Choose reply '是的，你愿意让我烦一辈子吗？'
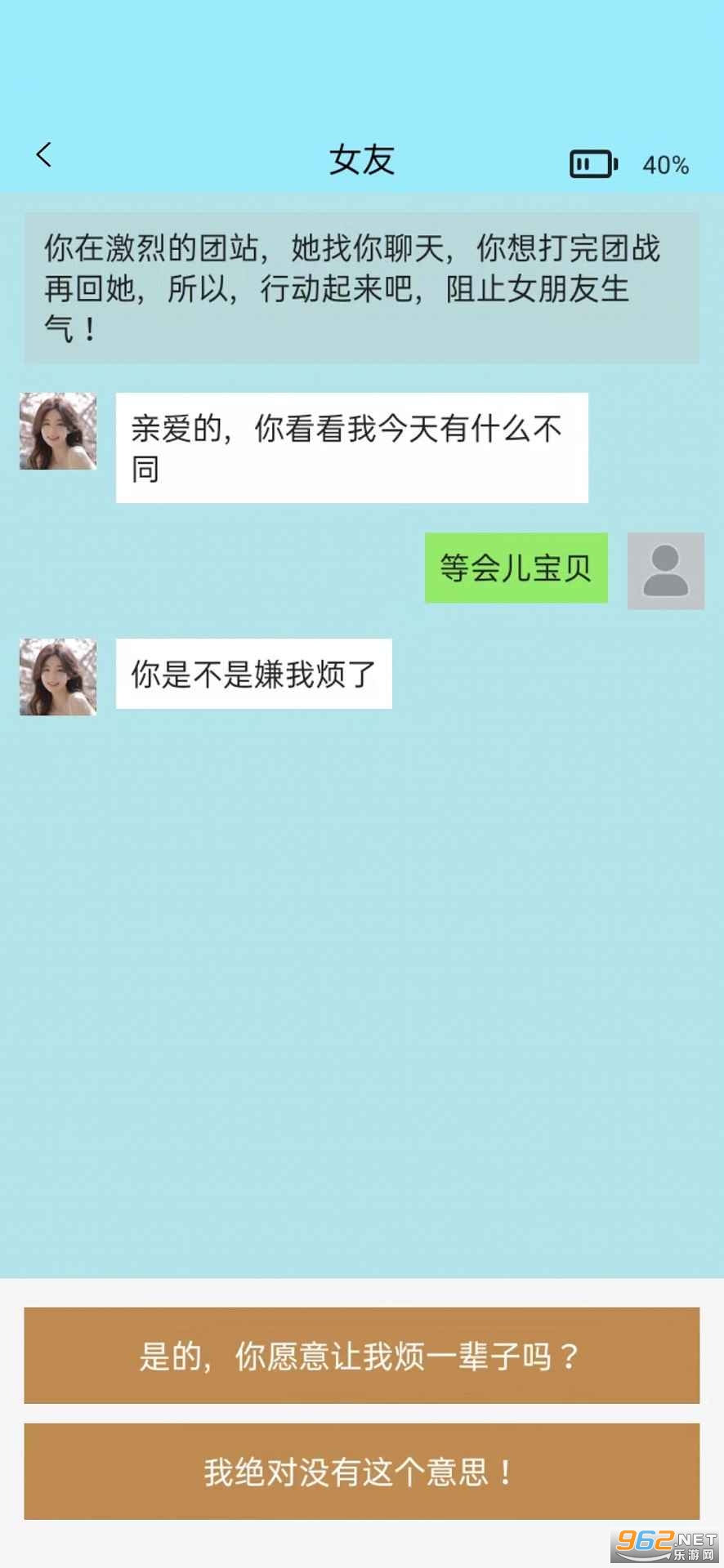This screenshot has width=724, height=1568. [361, 1356]
